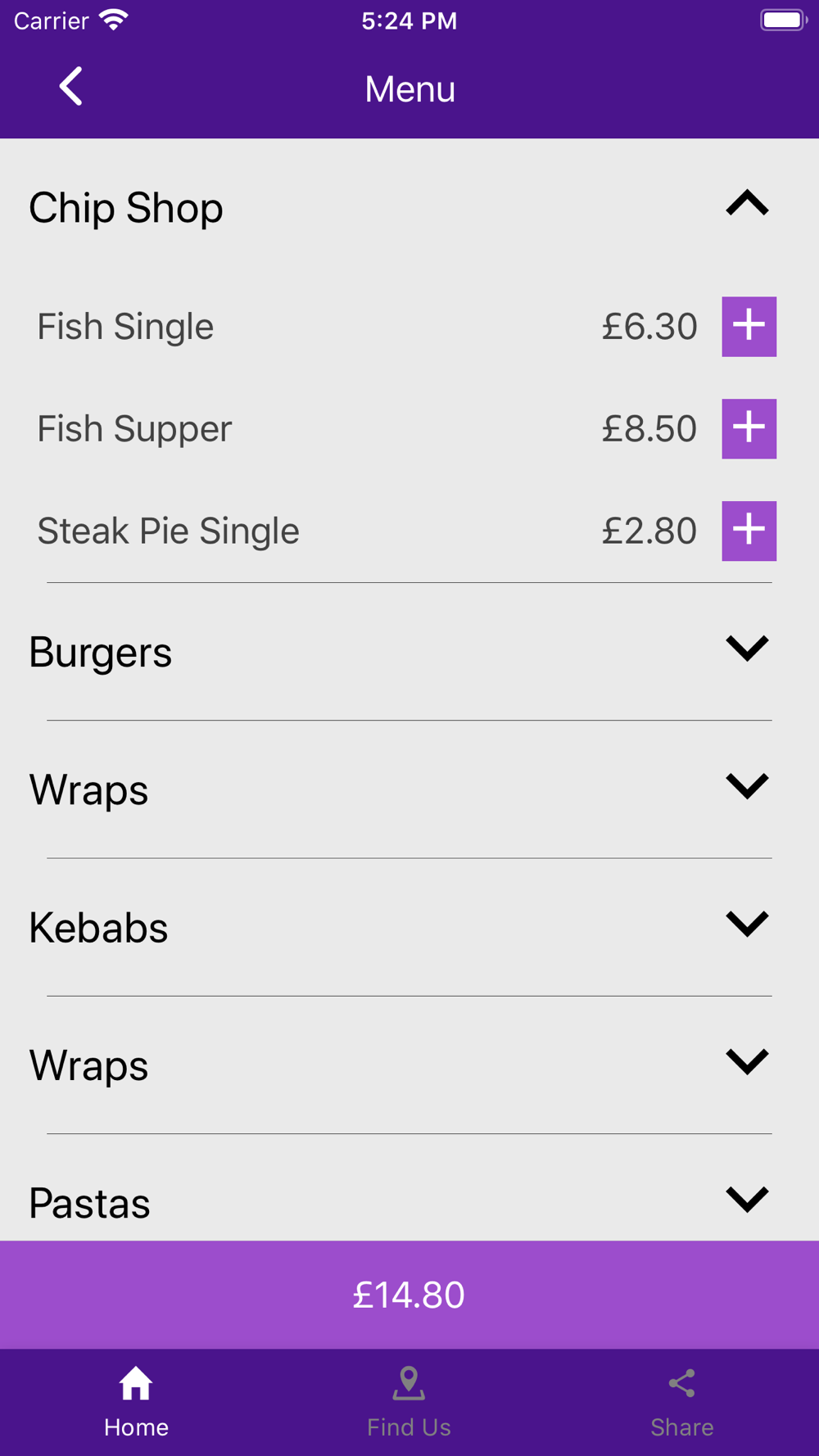This screenshot has height=1456, width=819.
Task: Collapse the Chip Shop section
Action: (747, 203)
